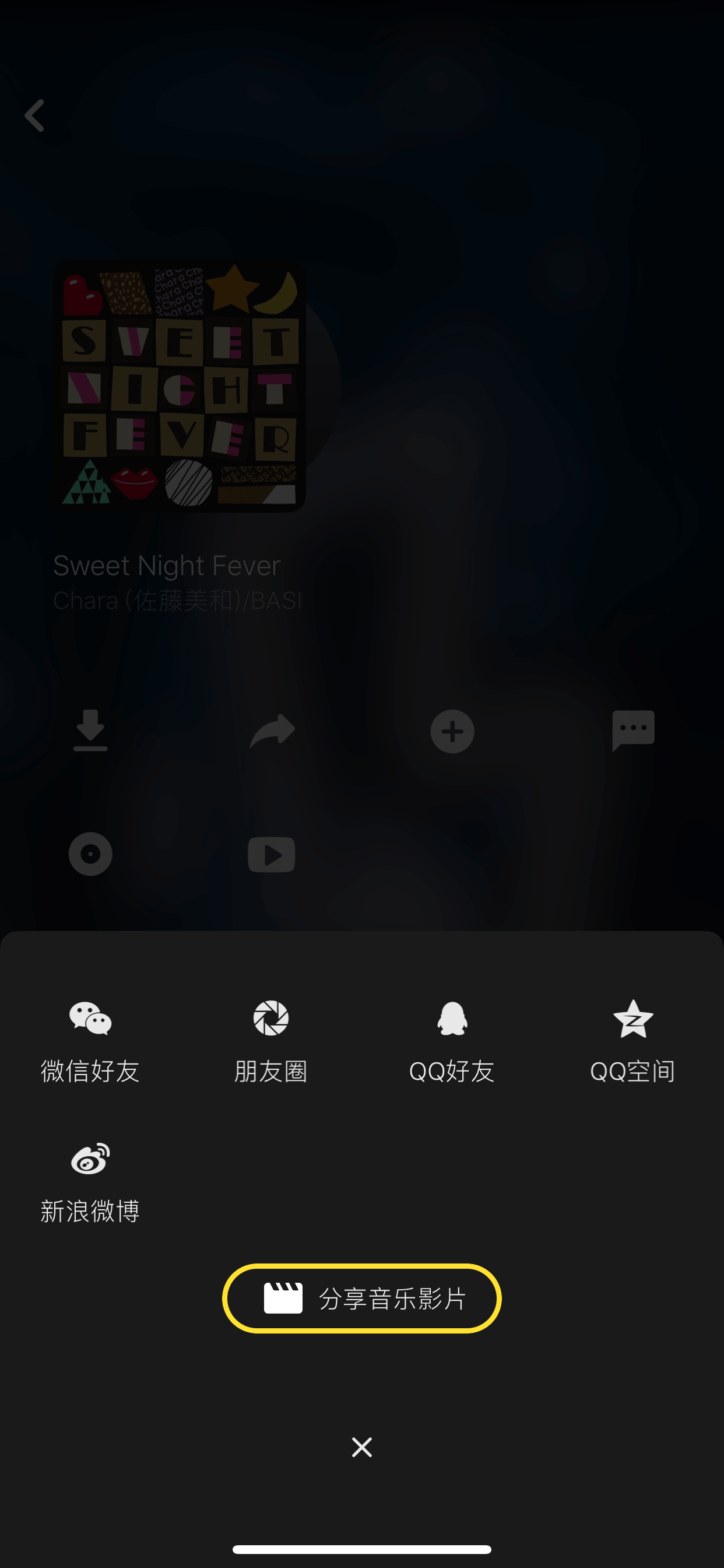Share to QQ好友
Image resolution: width=724 pixels, height=1568 pixels.
click(x=452, y=1041)
